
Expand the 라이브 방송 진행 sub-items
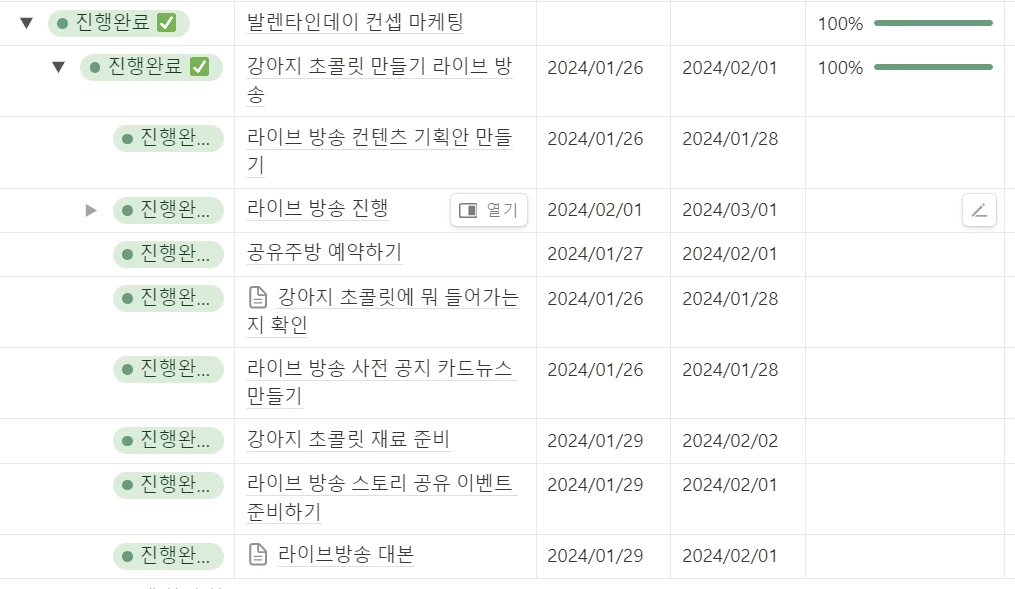click(x=91, y=210)
